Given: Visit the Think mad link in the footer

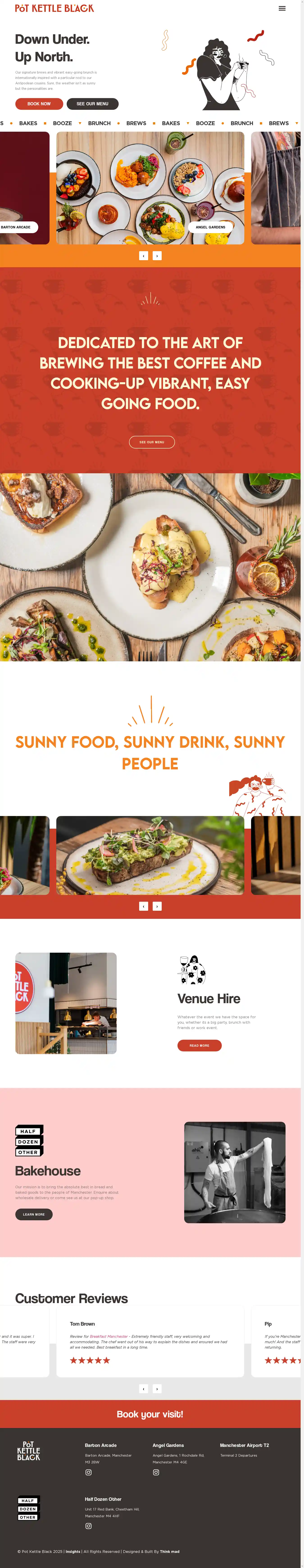Looking at the screenshot, I should 170,1552.
